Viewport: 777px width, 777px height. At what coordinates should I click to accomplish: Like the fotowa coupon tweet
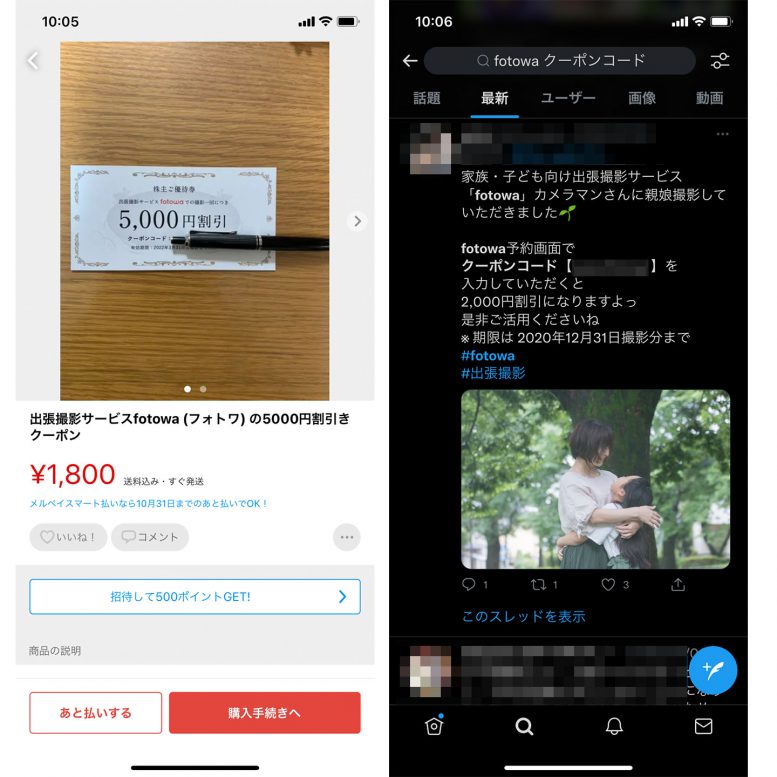click(x=608, y=585)
